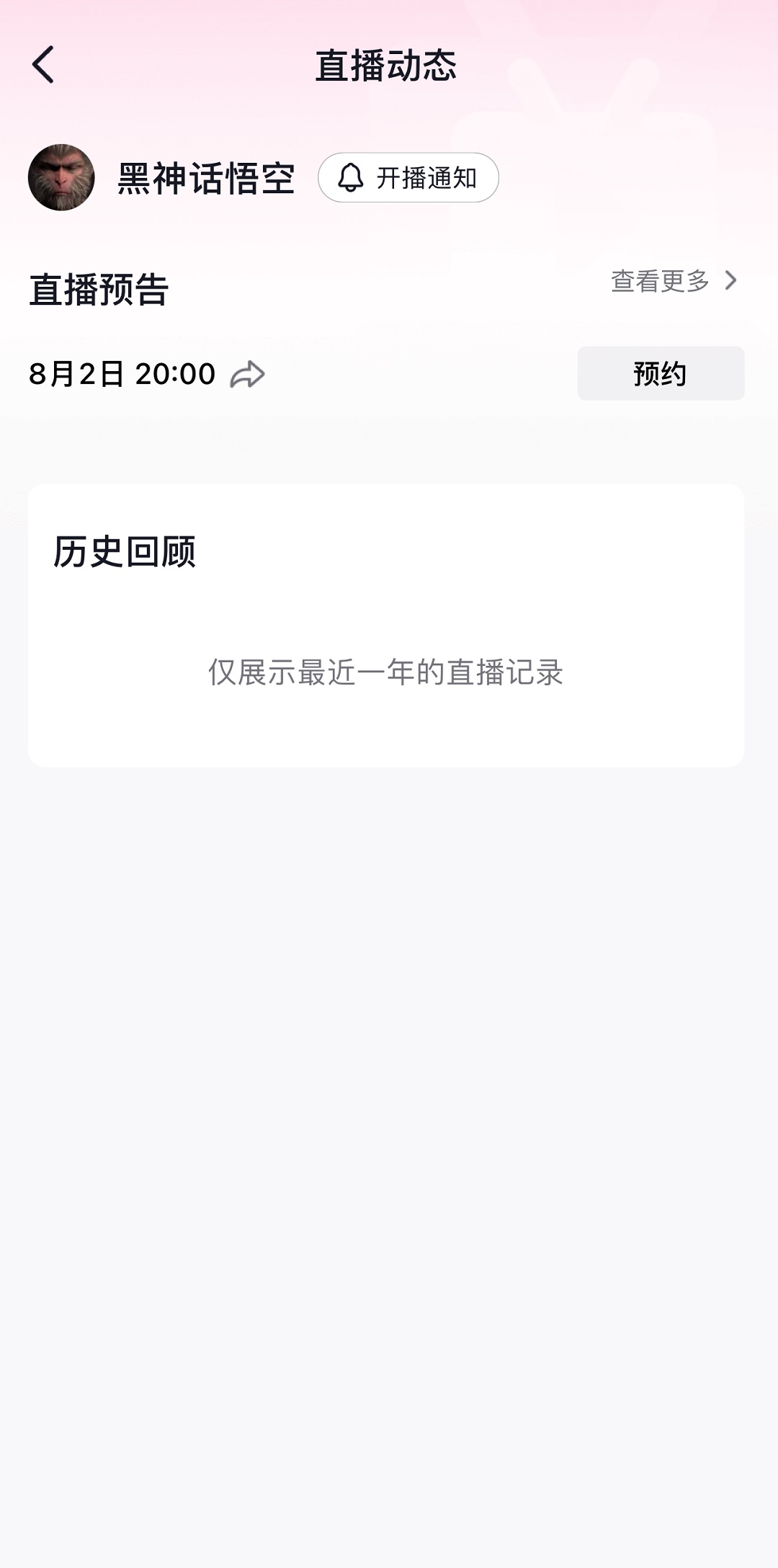Open 查看更多 live previews
This screenshot has width=778, height=1568.
674,281
